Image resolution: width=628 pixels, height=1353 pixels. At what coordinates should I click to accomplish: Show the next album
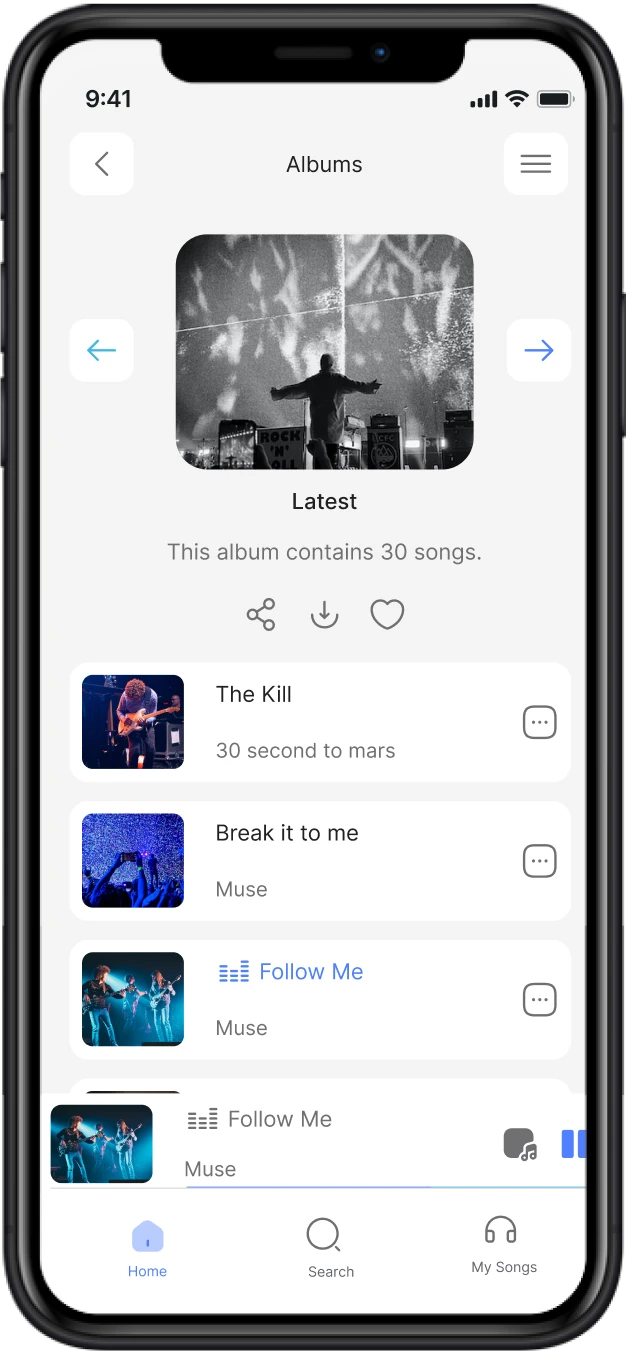click(x=538, y=350)
